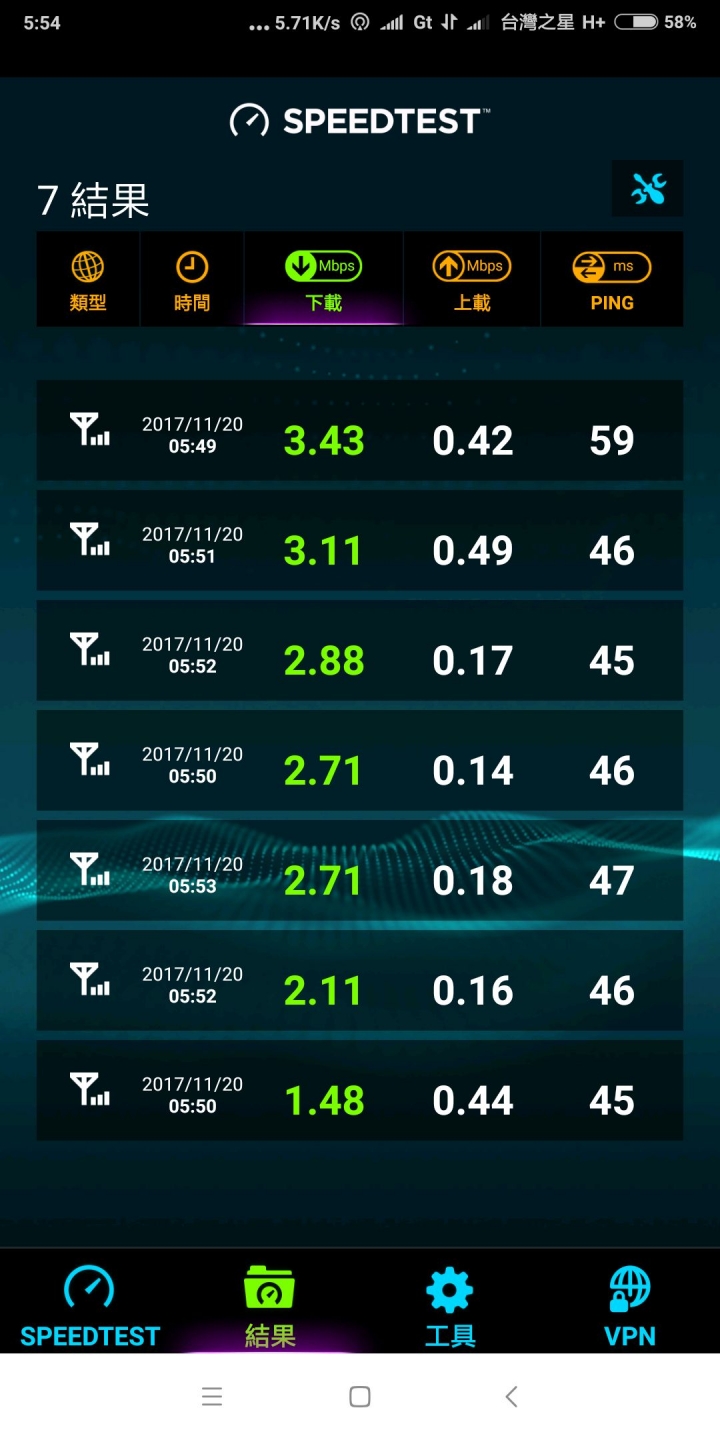Image resolution: width=720 pixels, height=1440 pixels.
Task: Sort results by PING
Action: 612,280
